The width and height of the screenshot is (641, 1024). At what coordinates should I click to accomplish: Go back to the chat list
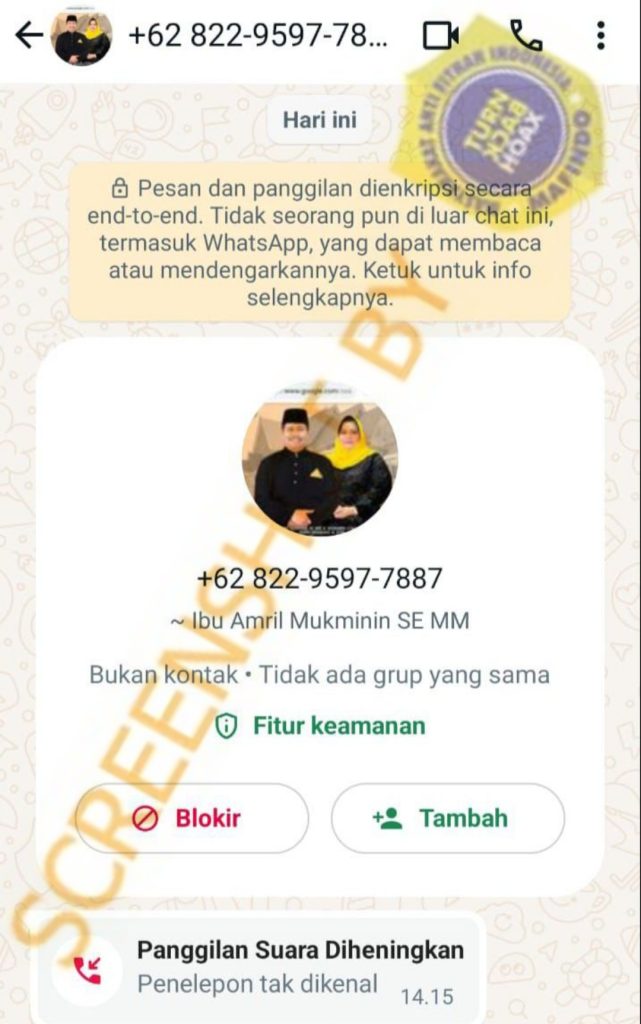coord(29,36)
